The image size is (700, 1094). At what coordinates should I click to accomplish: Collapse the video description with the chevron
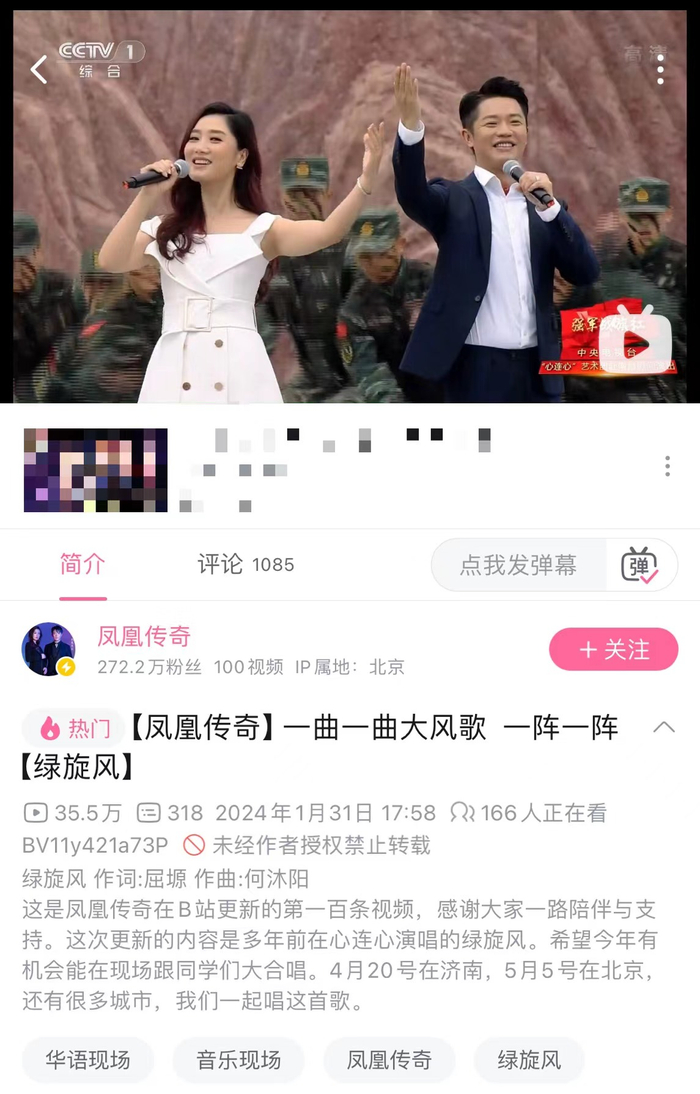pyautogui.click(x=664, y=727)
